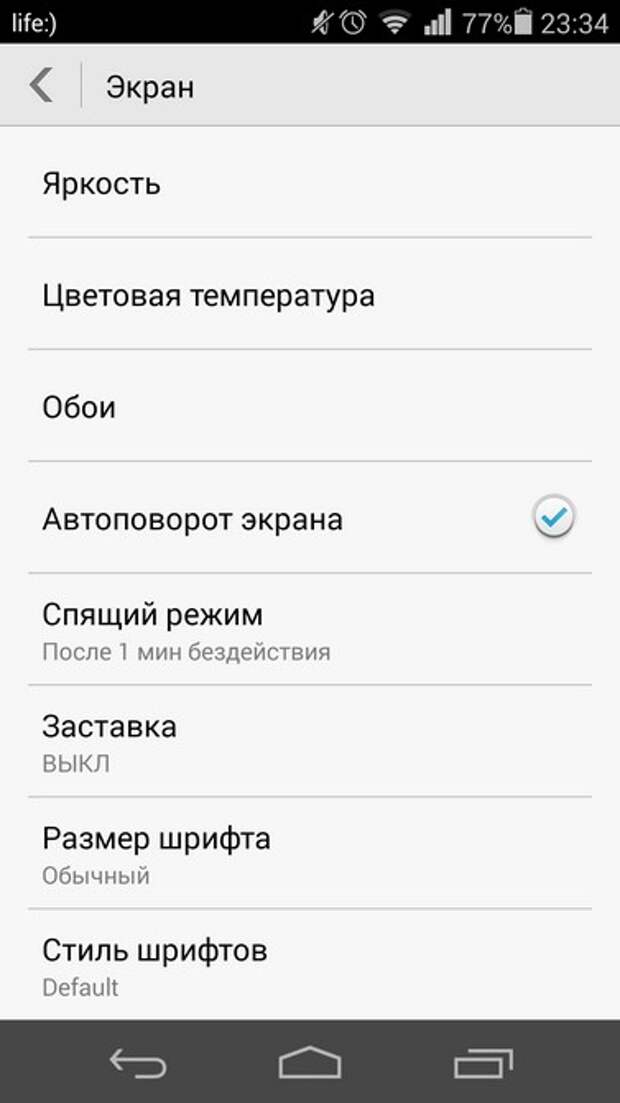Open the recent apps view
This screenshot has width=620, height=1103.
pyautogui.click(x=483, y=1062)
